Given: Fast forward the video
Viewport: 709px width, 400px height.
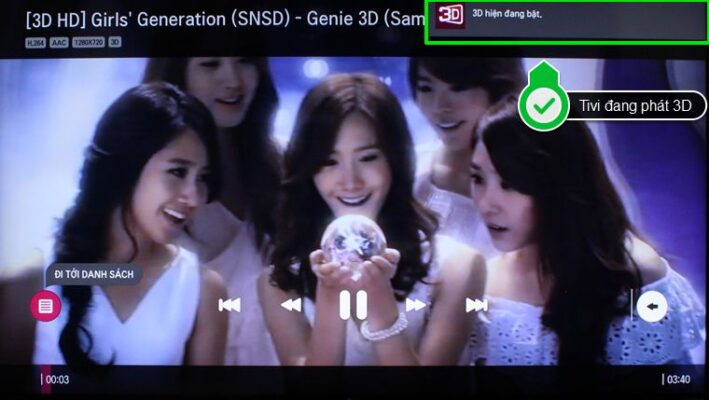Looking at the screenshot, I should 416,305.
